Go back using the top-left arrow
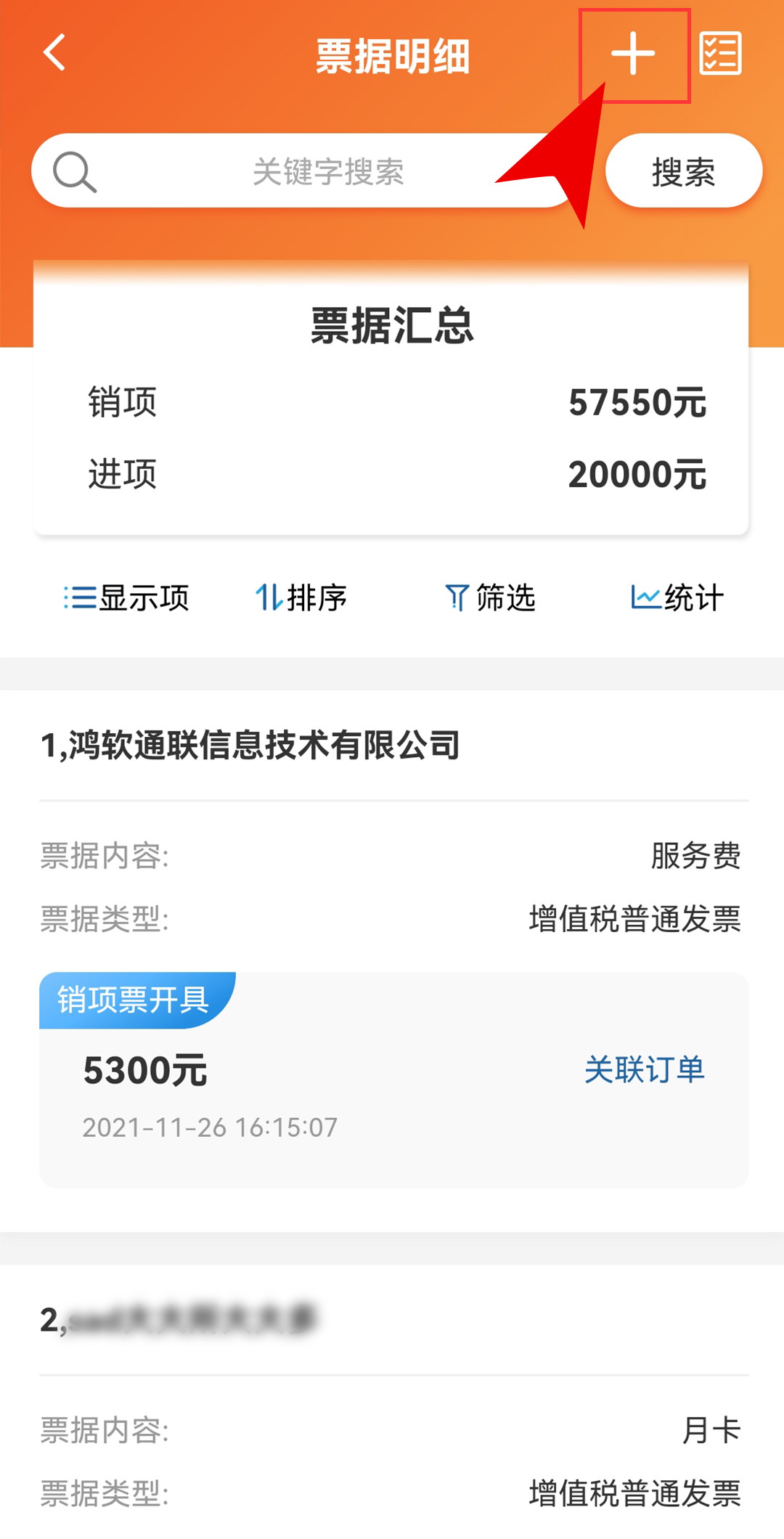 coord(54,52)
